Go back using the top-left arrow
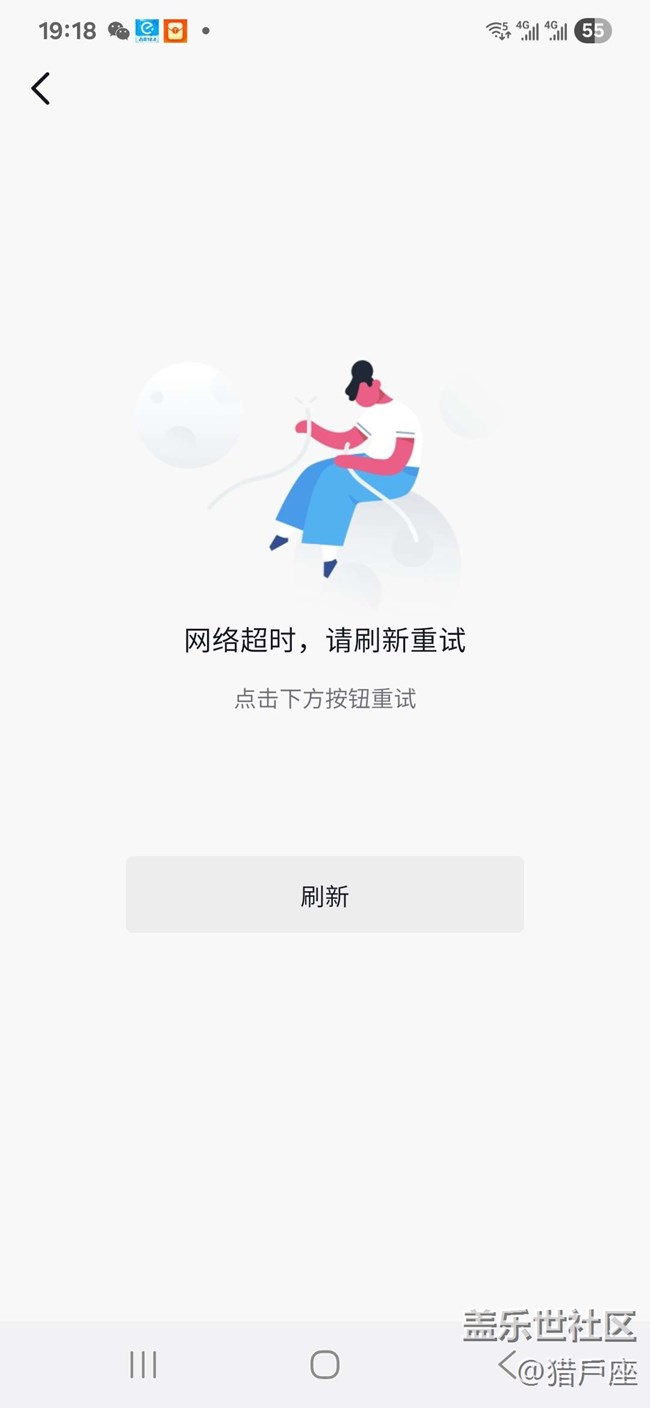650x1408 pixels. click(x=40, y=89)
